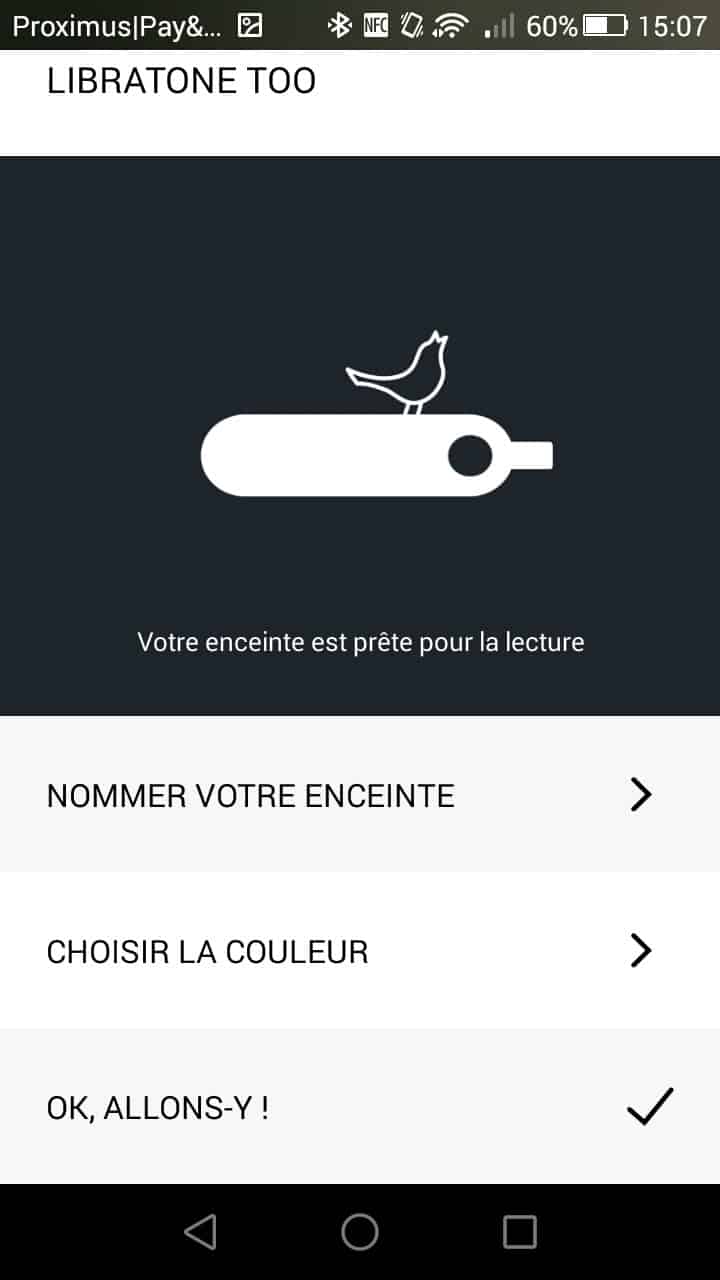
Task: Open Nommer votre enceinte row
Action: 360,794
